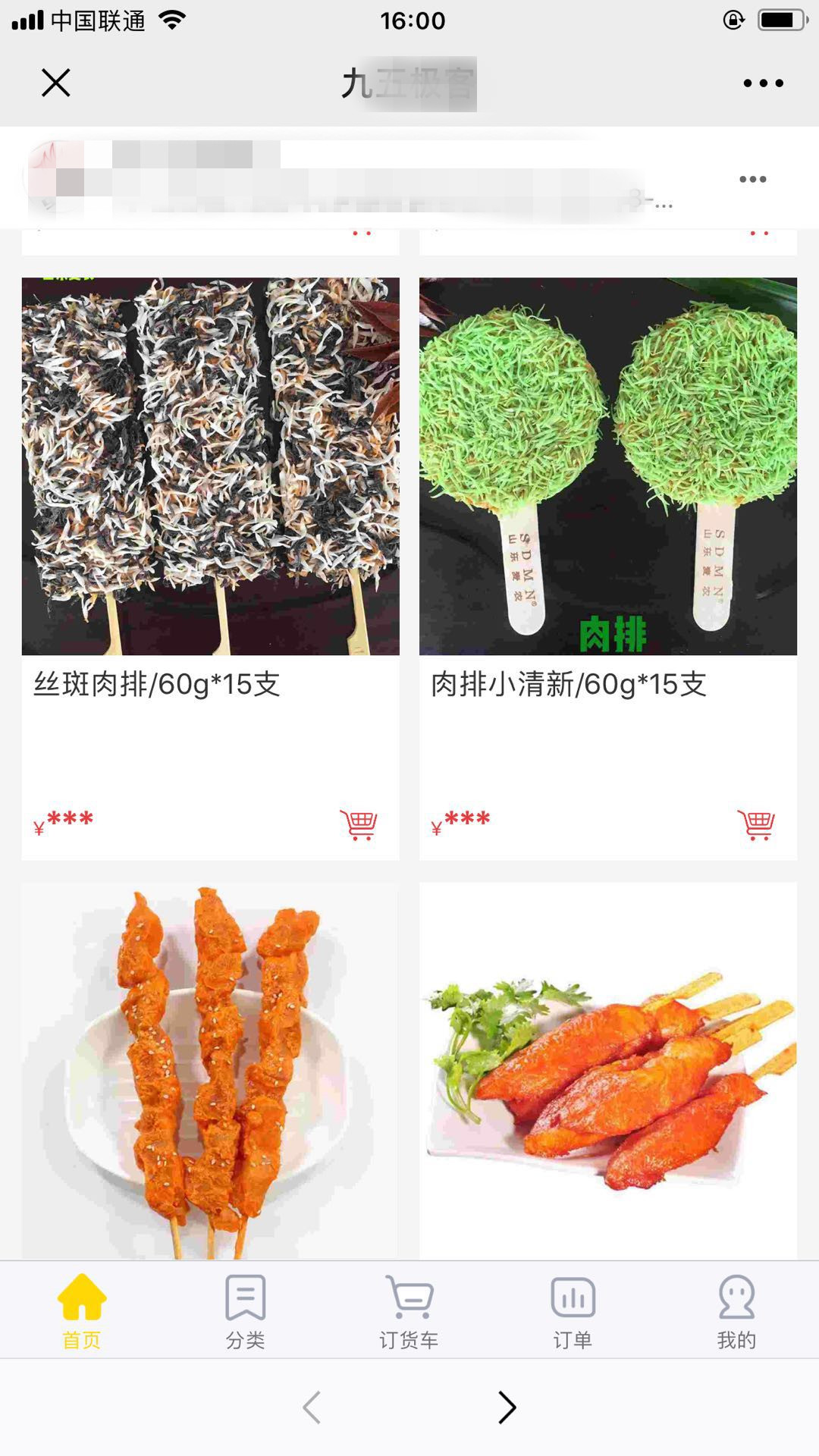The image size is (819, 1456).
Task: View the red chicken skewers with cilantro
Action: click(x=607, y=1069)
